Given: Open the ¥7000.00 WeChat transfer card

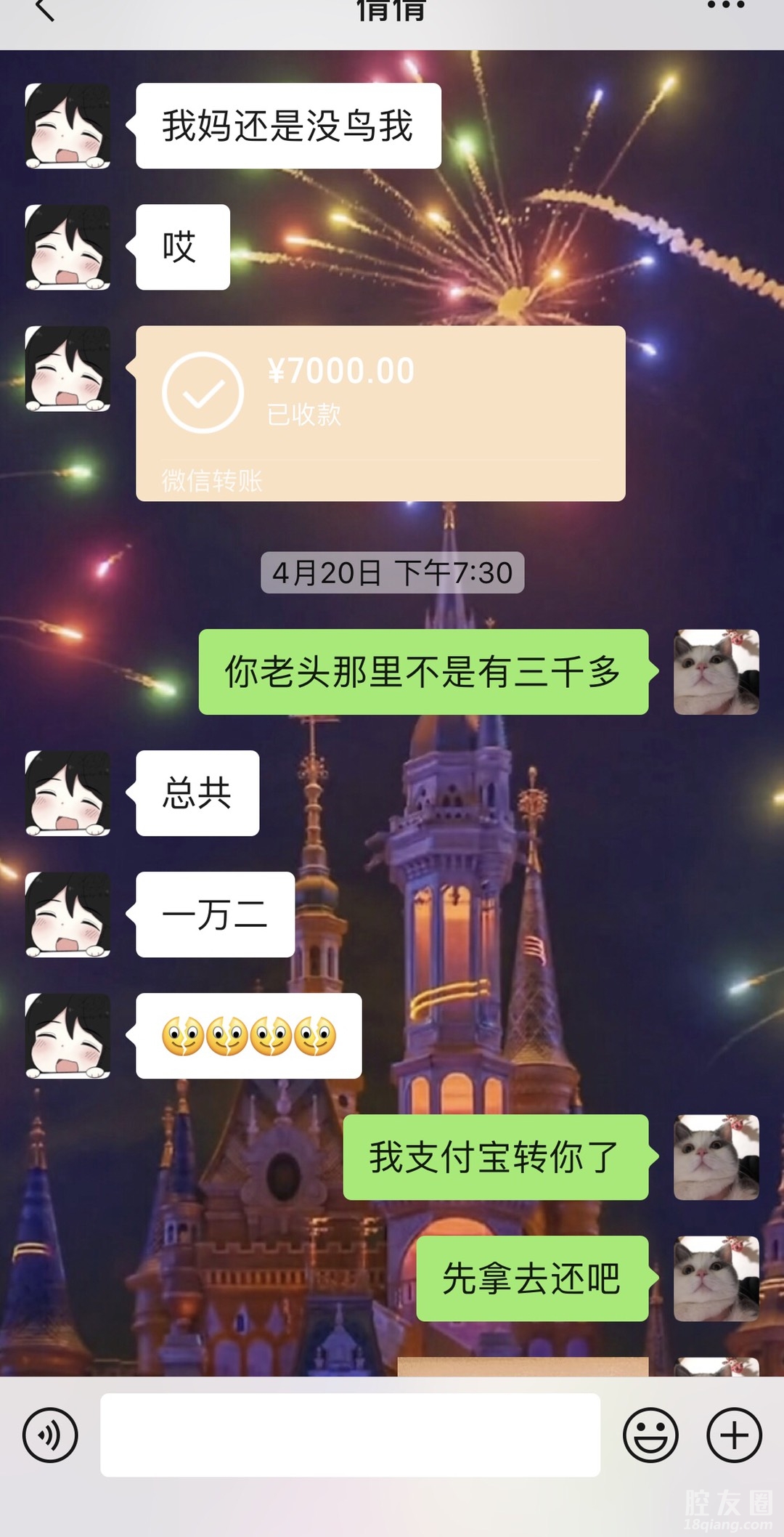Looking at the screenshot, I should tap(380, 413).
